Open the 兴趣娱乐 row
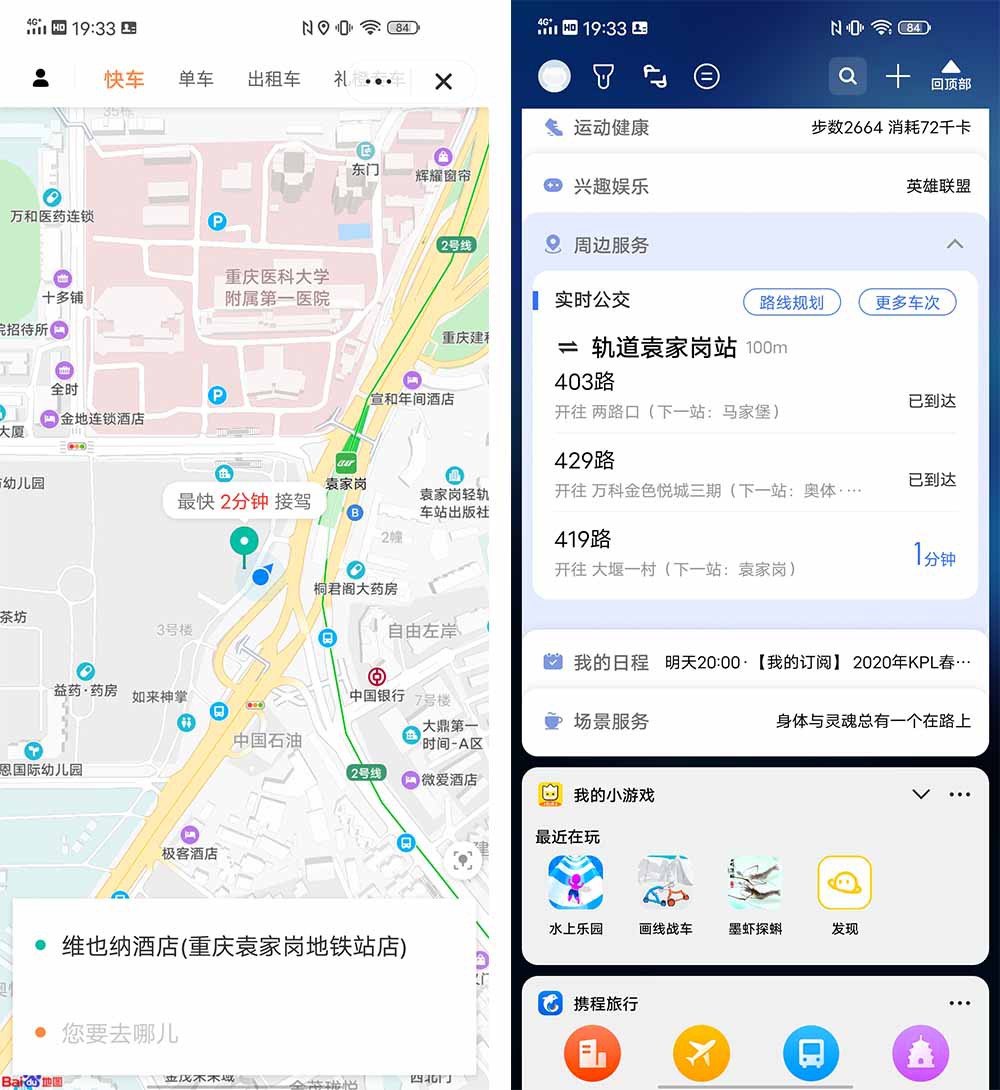Image resolution: width=1000 pixels, height=1090 pixels. pos(755,186)
